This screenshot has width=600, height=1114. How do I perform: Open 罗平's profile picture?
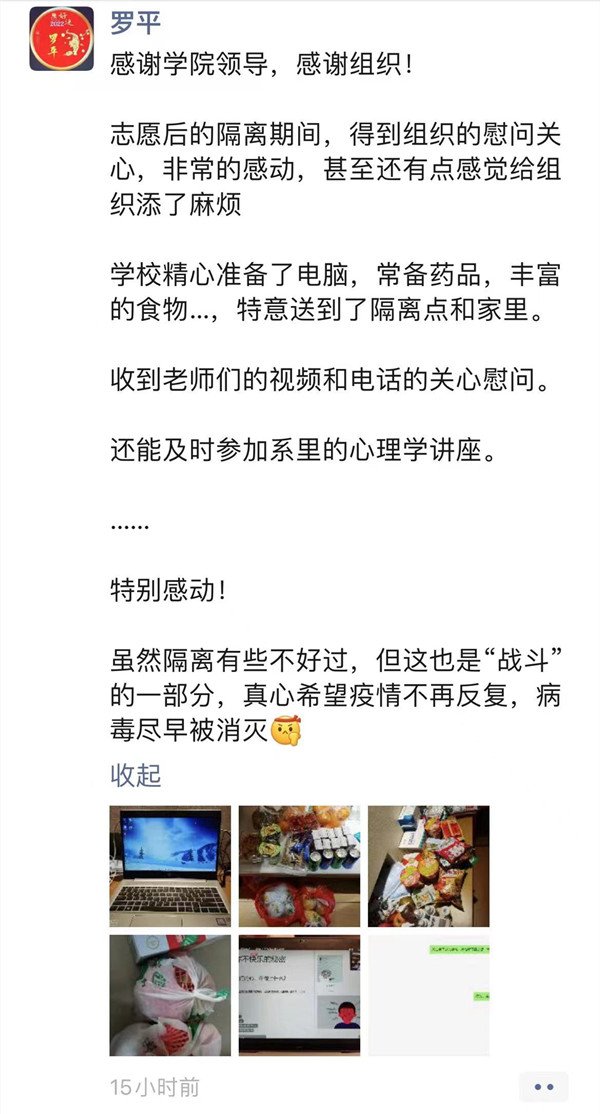point(62,39)
